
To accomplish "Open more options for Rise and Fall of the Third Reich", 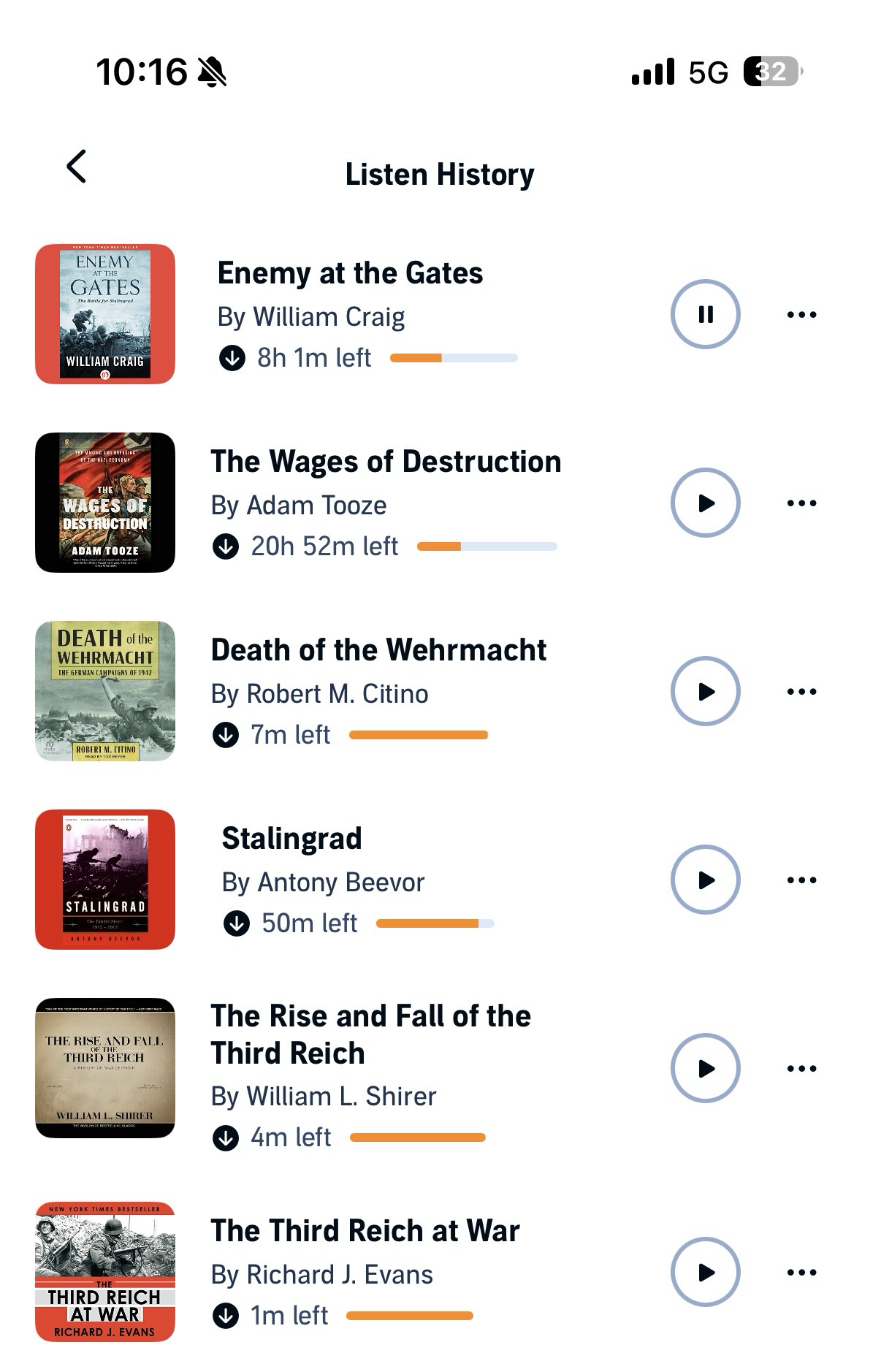I will tap(801, 1069).
